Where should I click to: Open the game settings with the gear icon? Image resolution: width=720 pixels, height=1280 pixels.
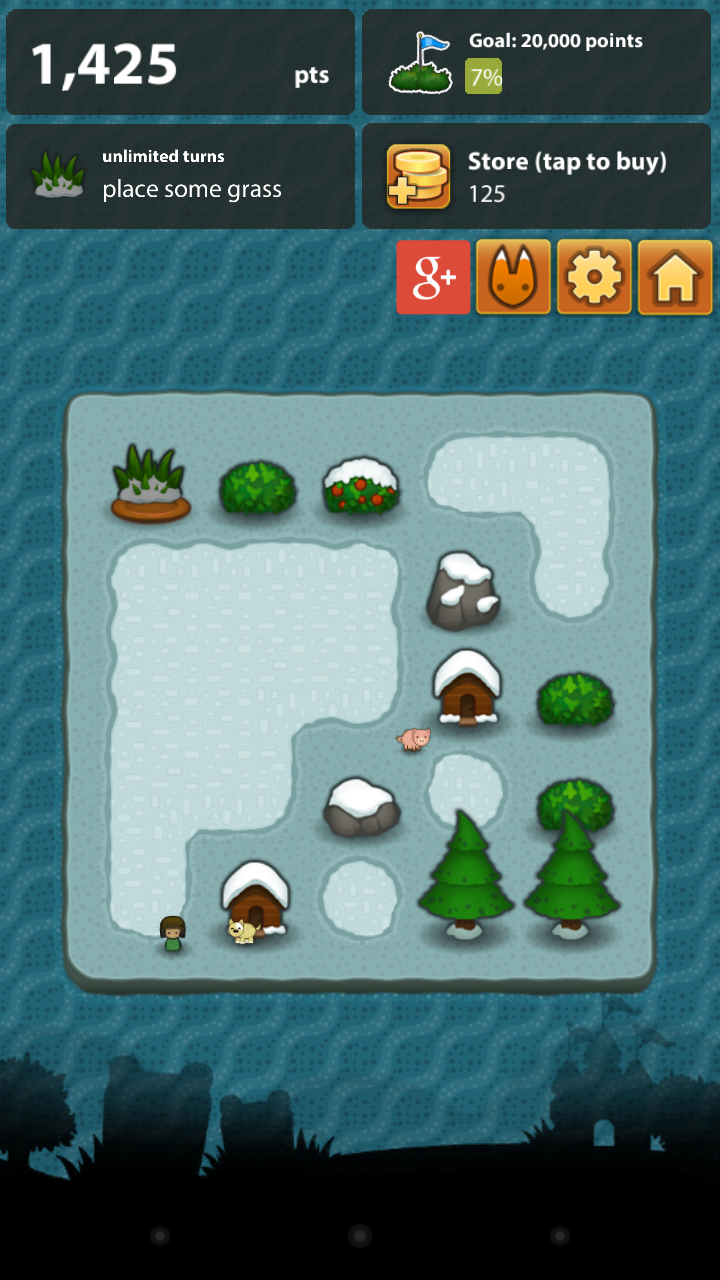[x=594, y=277]
